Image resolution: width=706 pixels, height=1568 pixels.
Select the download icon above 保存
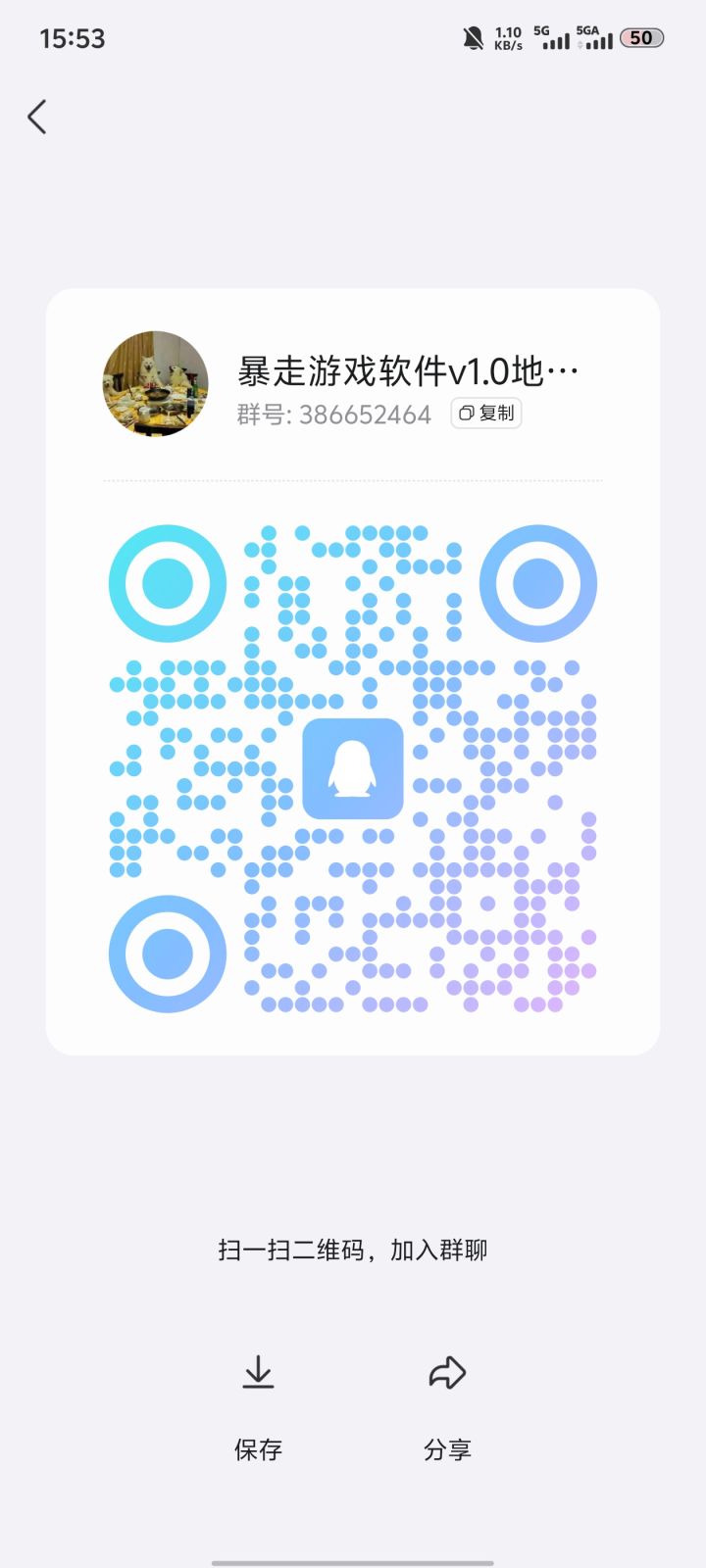[258, 1372]
